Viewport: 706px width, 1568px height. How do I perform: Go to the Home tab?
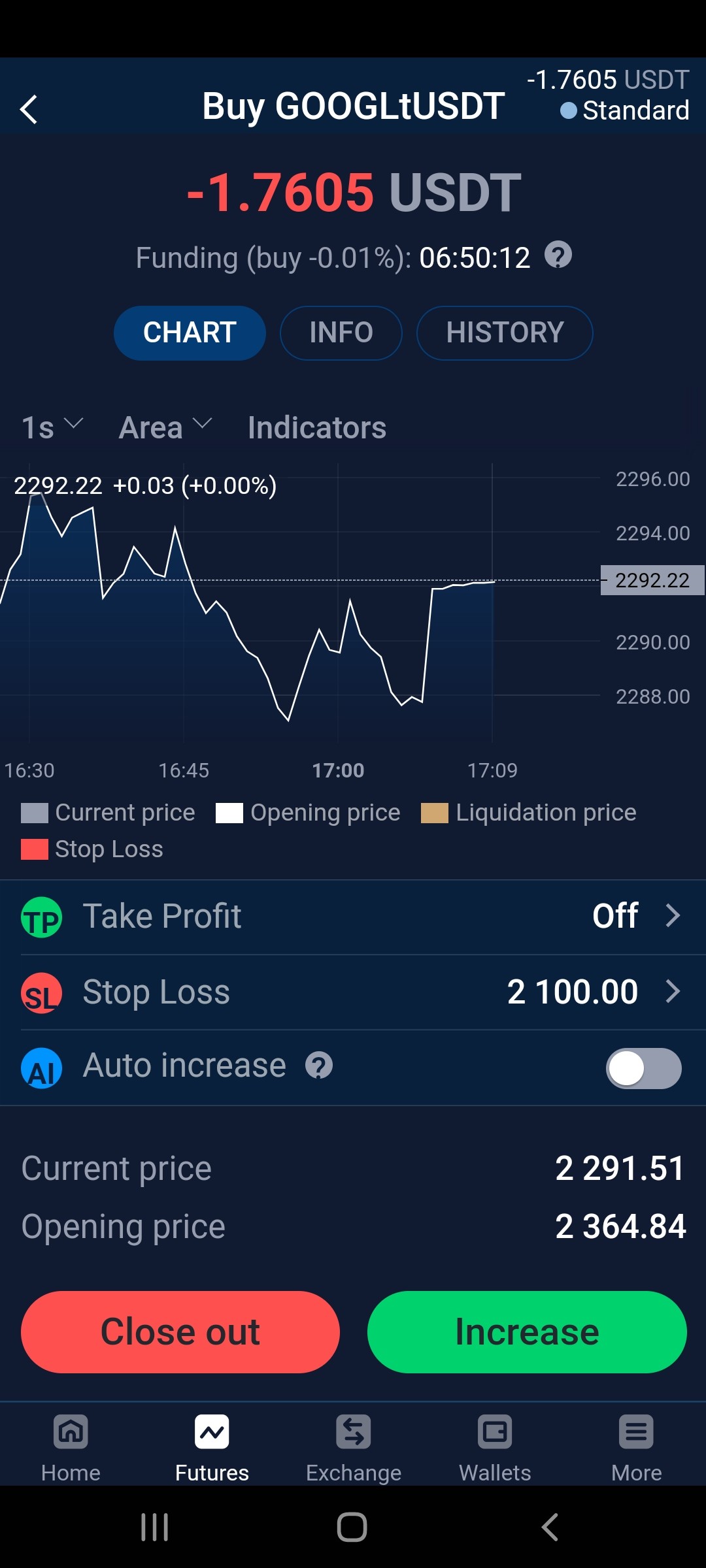pyautogui.click(x=71, y=1448)
